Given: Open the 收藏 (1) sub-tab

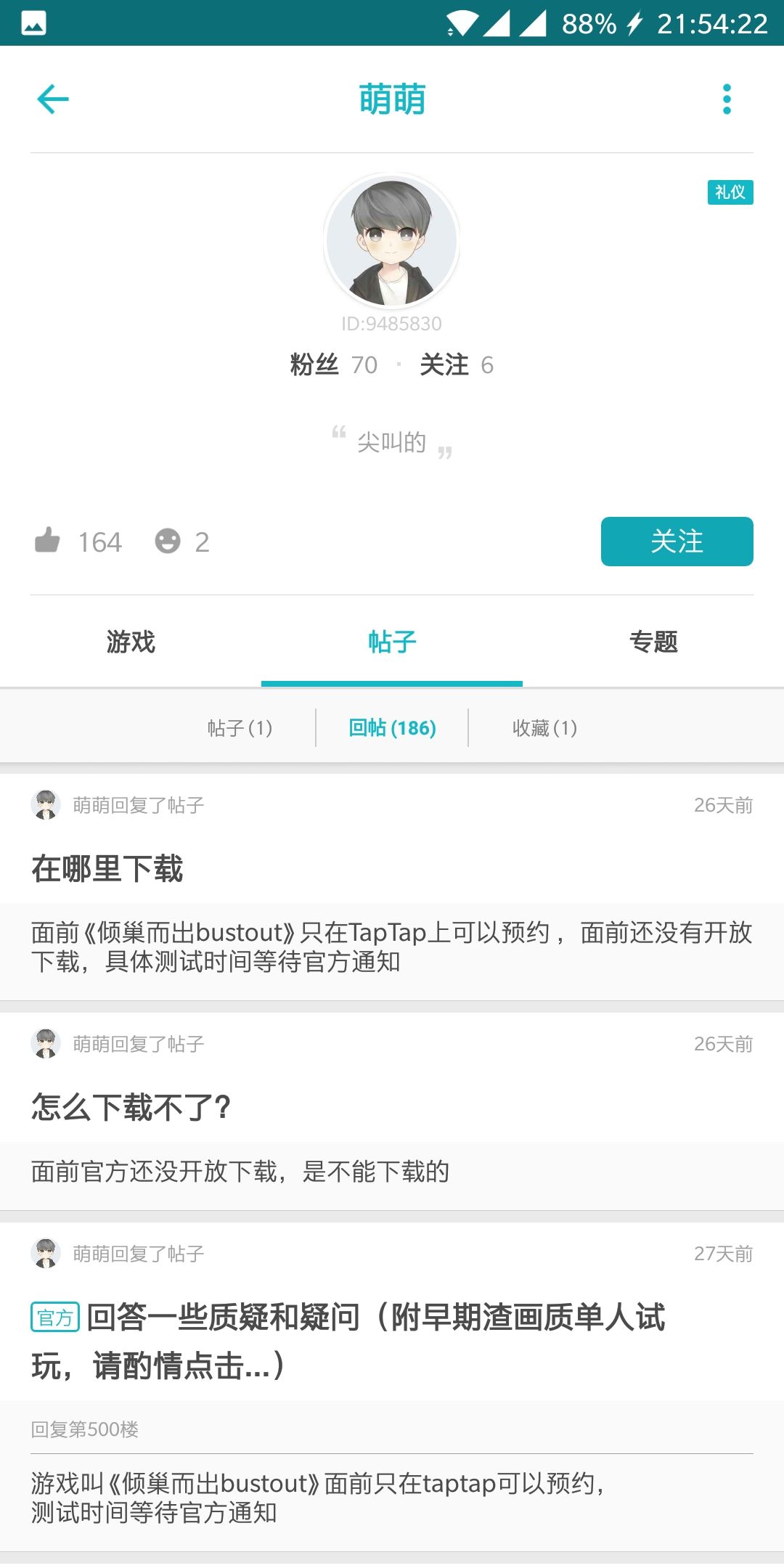Looking at the screenshot, I should pyautogui.click(x=544, y=727).
